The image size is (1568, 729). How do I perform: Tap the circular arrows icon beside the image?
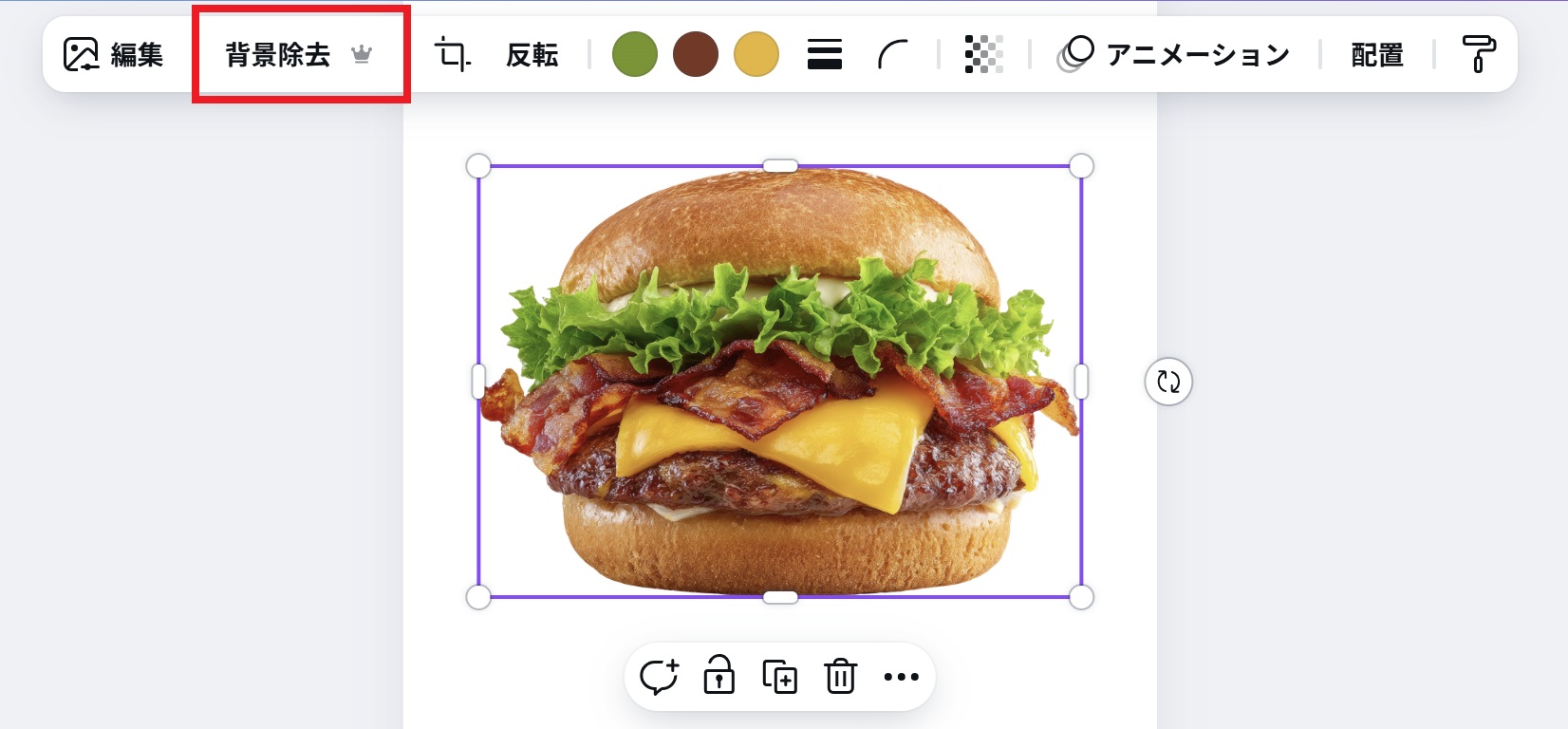pyautogui.click(x=1168, y=382)
